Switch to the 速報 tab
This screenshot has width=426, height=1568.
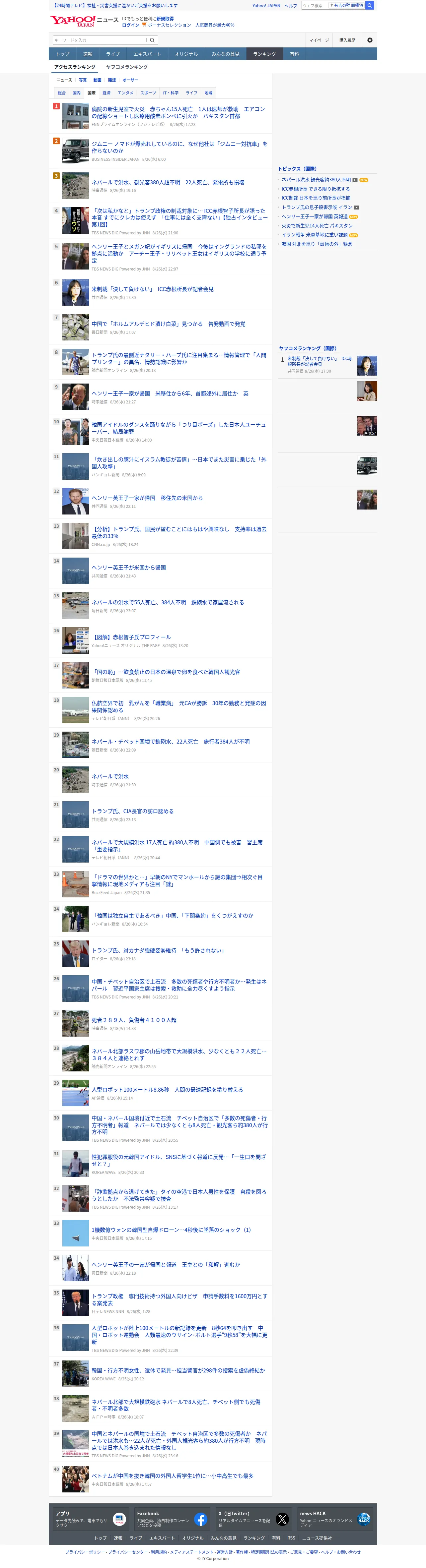tap(88, 54)
